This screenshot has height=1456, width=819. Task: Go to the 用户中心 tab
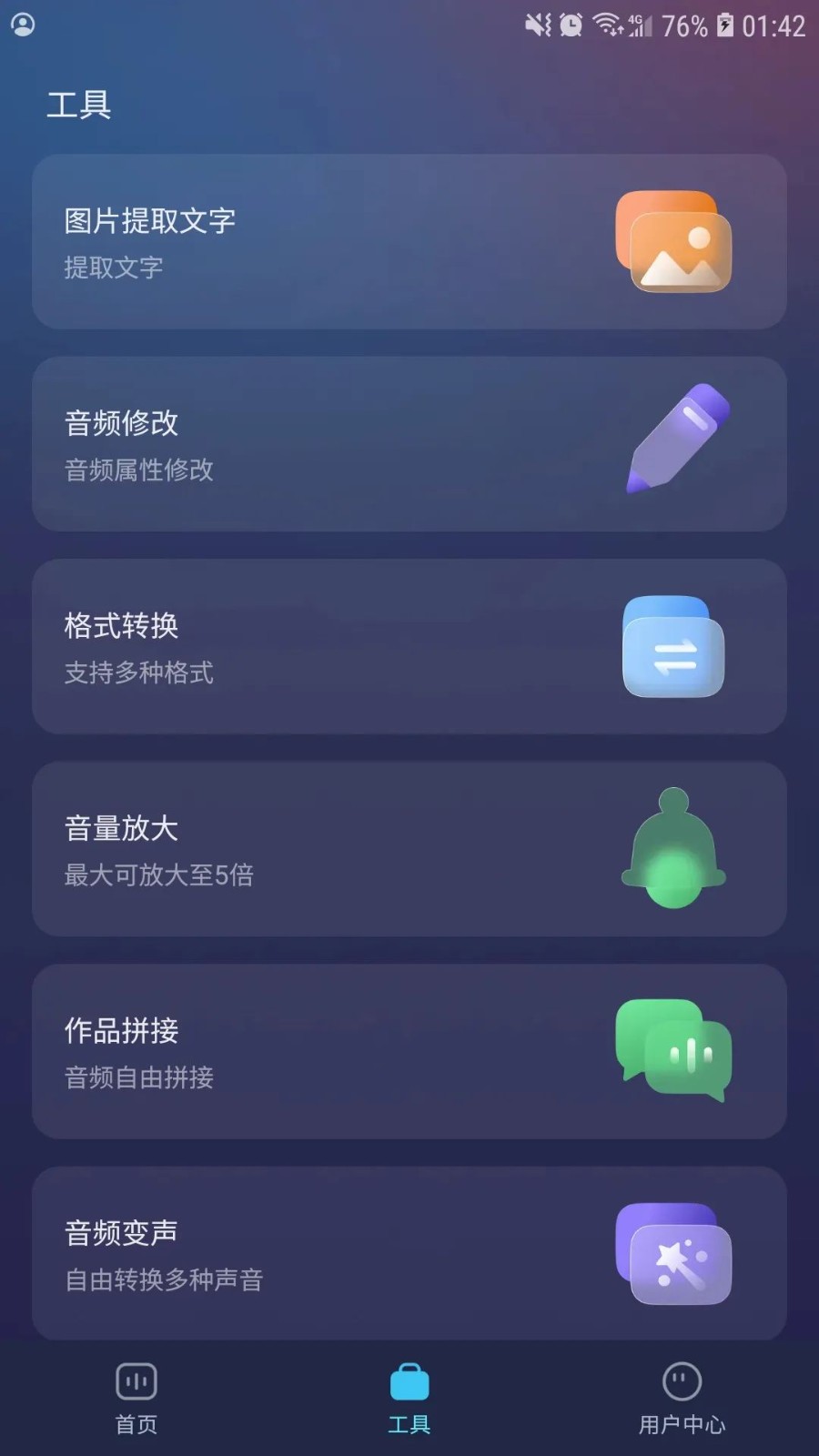tap(682, 1398)
